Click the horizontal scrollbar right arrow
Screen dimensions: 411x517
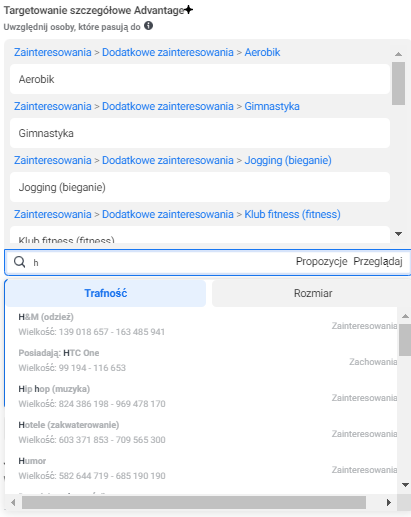389,502
